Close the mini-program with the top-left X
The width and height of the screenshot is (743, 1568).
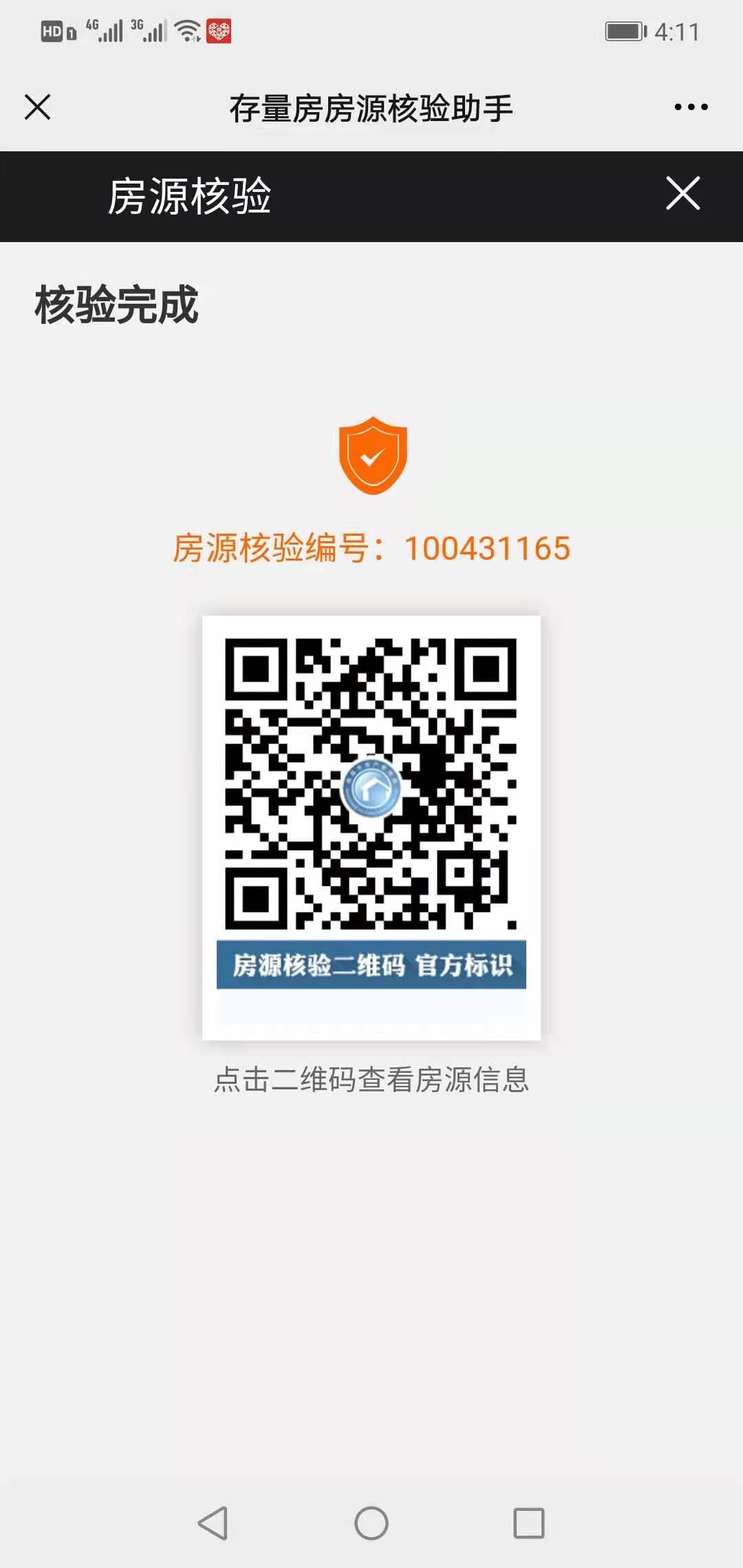(37, 107)
